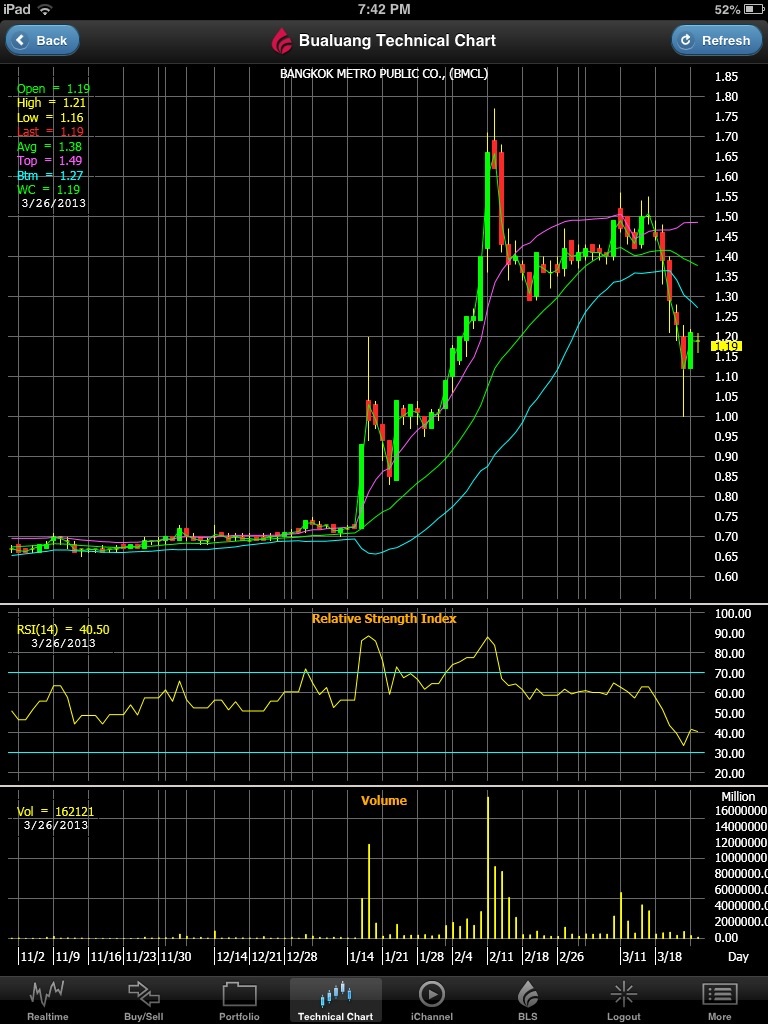Viewport: 768px width, 1024px height.
Task: Select the Technical Chart tab
Action: tap(335, 999)
